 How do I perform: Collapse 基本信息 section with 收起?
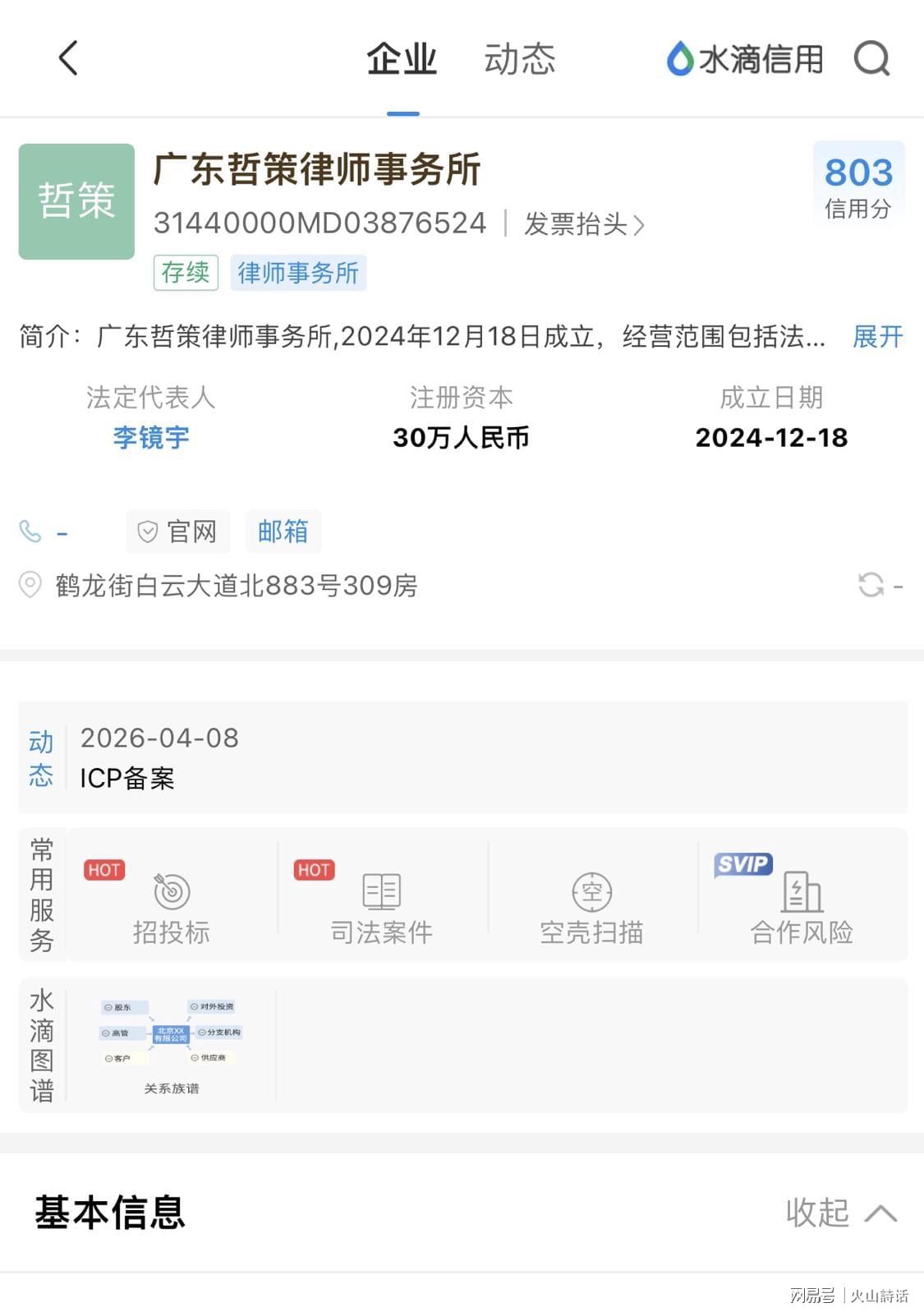click(841, 1213)
